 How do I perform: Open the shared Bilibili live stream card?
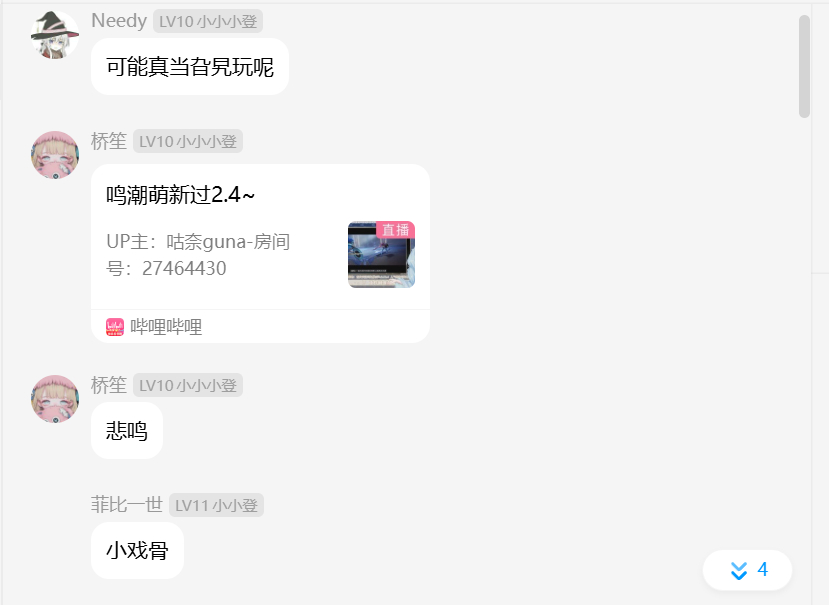260,253
